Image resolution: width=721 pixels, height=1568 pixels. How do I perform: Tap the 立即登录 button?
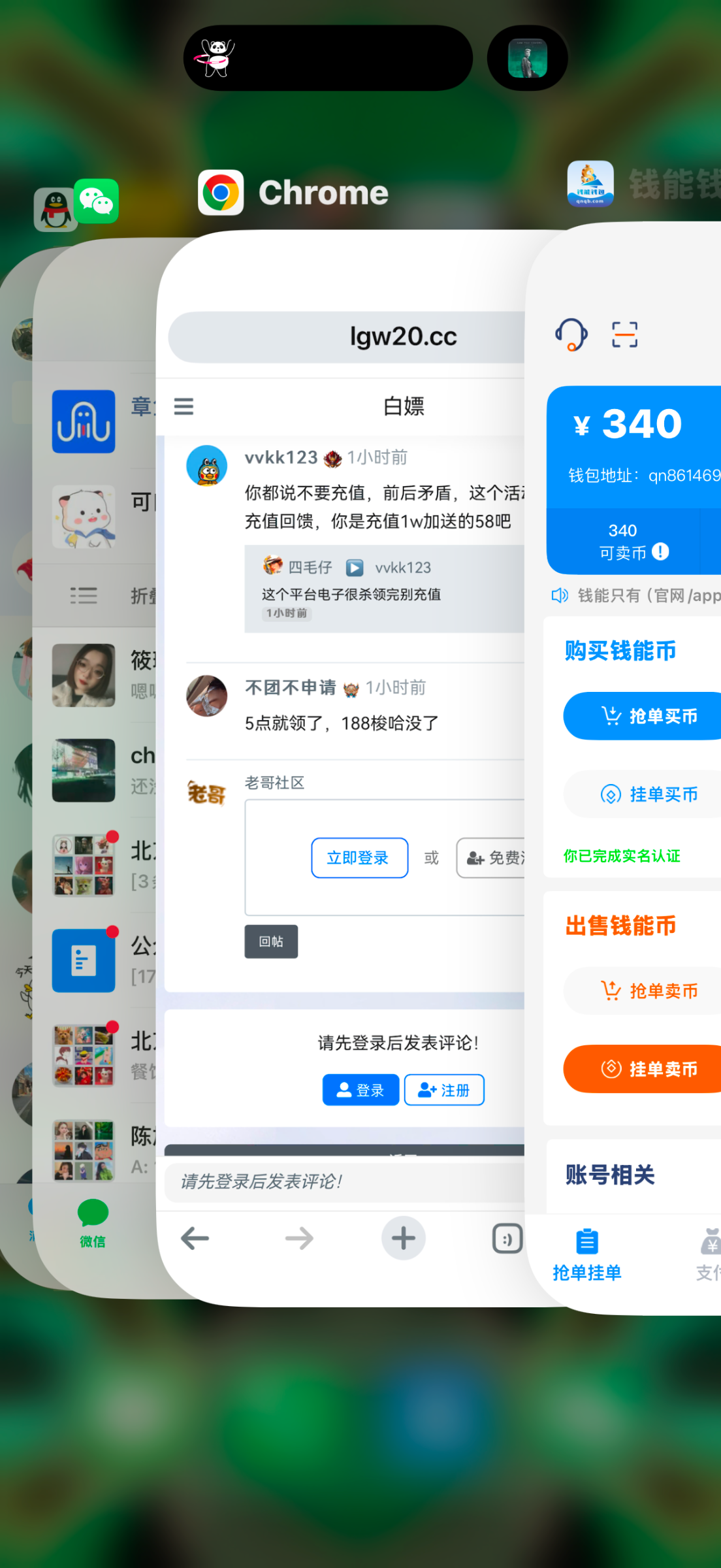click(x=359, y=858)
